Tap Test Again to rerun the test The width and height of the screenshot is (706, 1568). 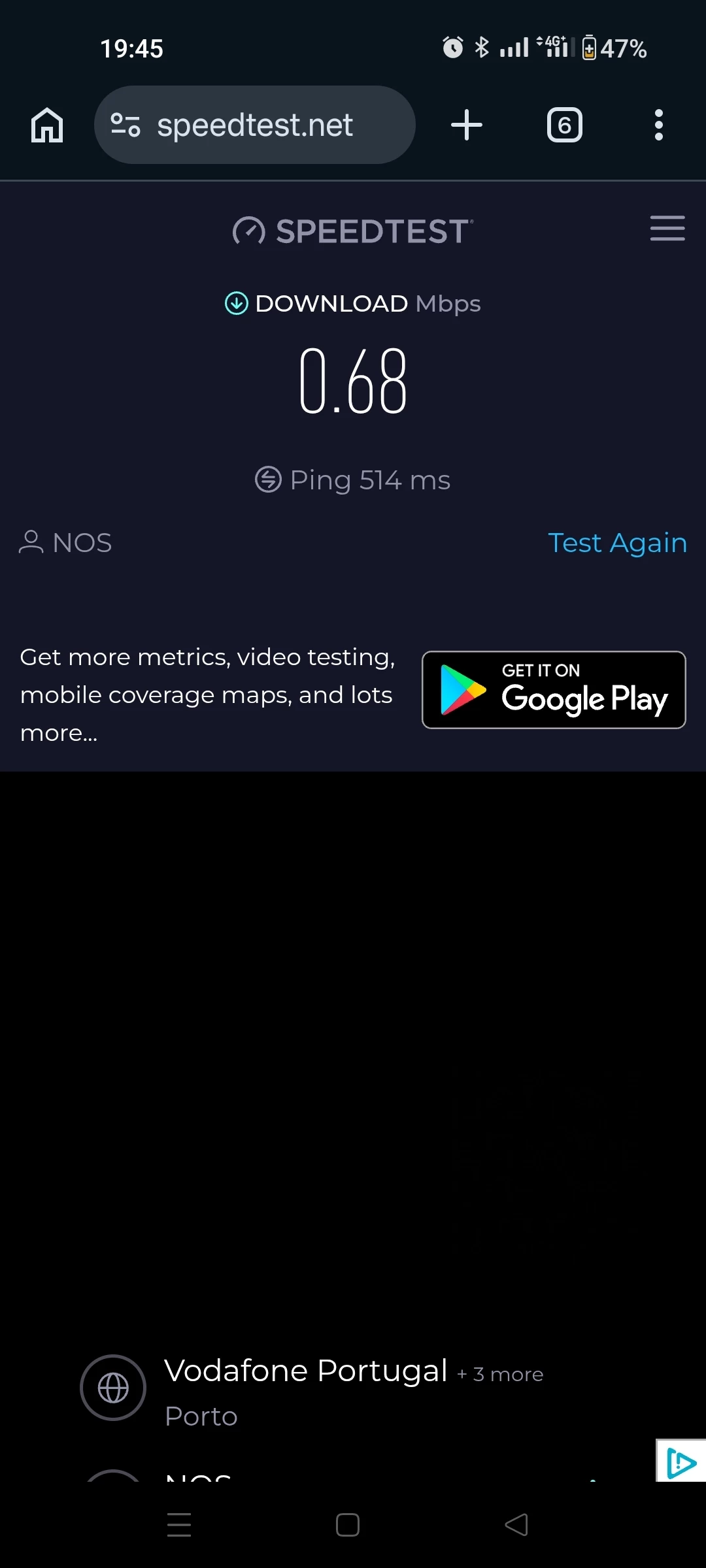click(x=617, y=543)
